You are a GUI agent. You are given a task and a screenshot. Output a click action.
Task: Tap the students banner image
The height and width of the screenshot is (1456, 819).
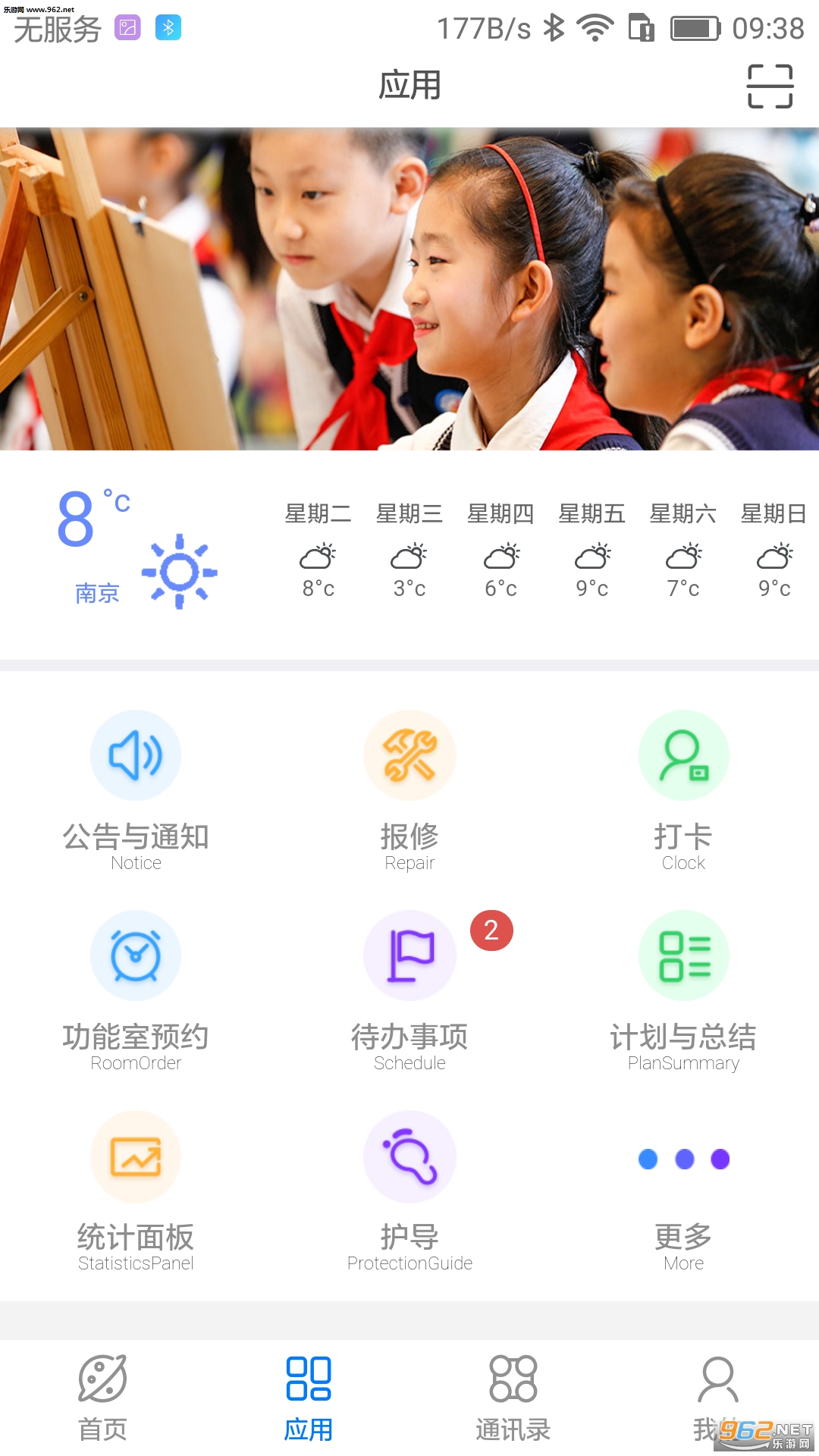409,289
